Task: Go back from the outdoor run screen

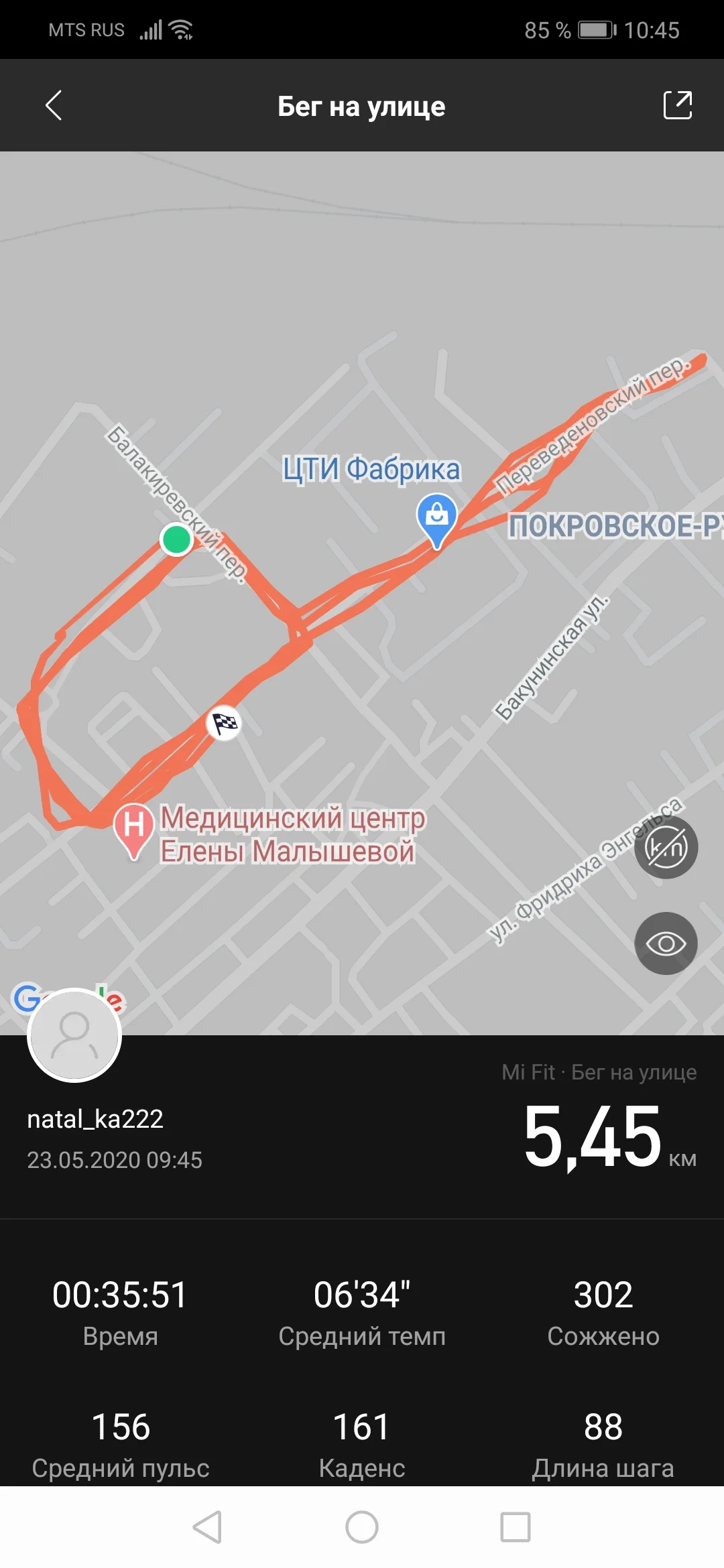Action: click(54, 106)
